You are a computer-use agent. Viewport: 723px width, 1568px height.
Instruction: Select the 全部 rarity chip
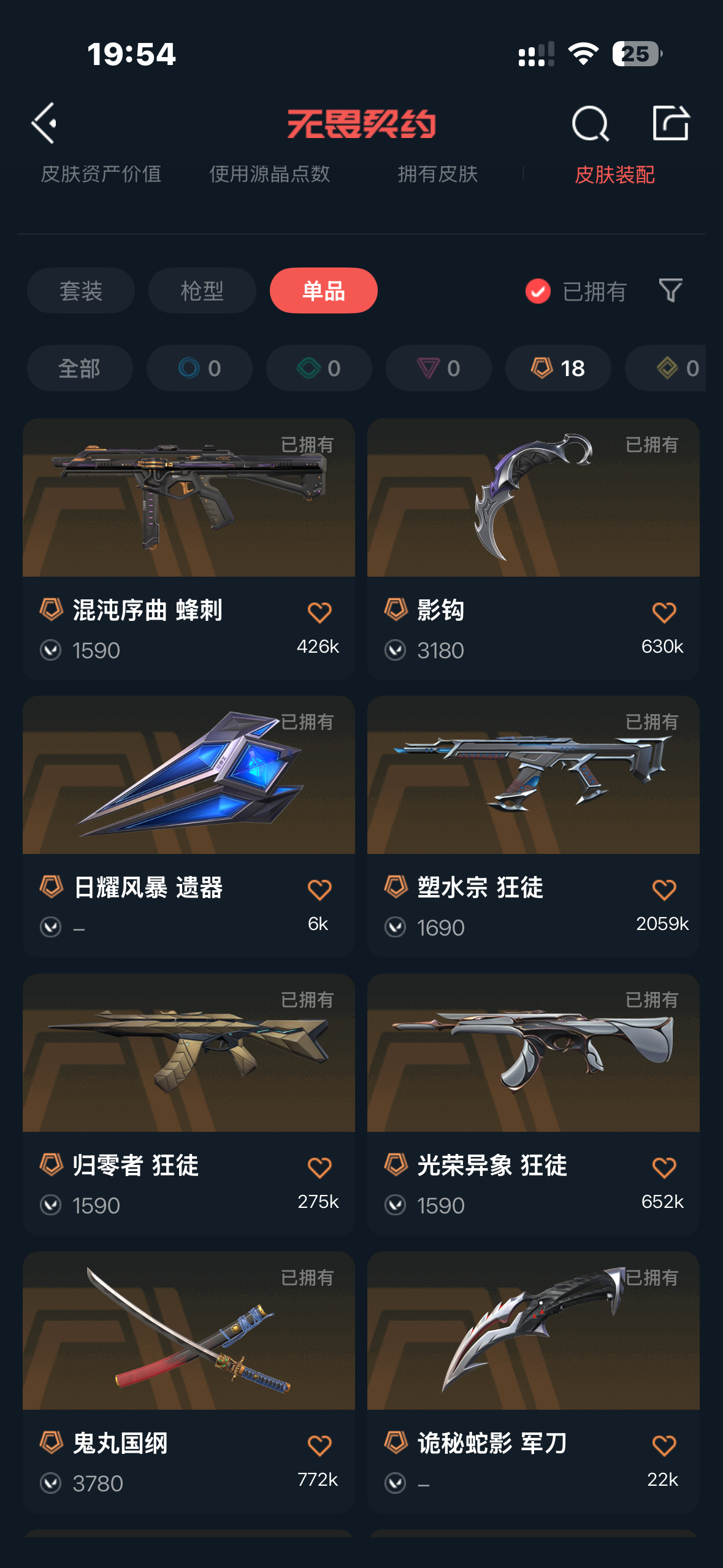coord(80,368)
